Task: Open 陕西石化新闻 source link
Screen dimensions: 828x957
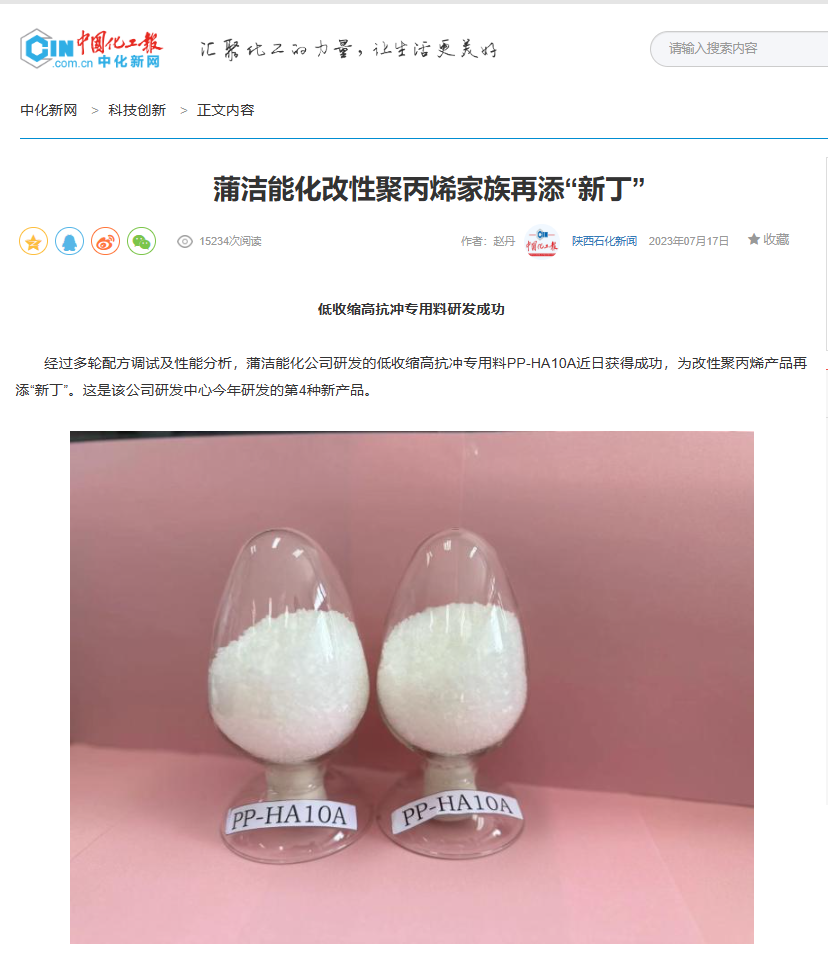Action: pos(604,241)
